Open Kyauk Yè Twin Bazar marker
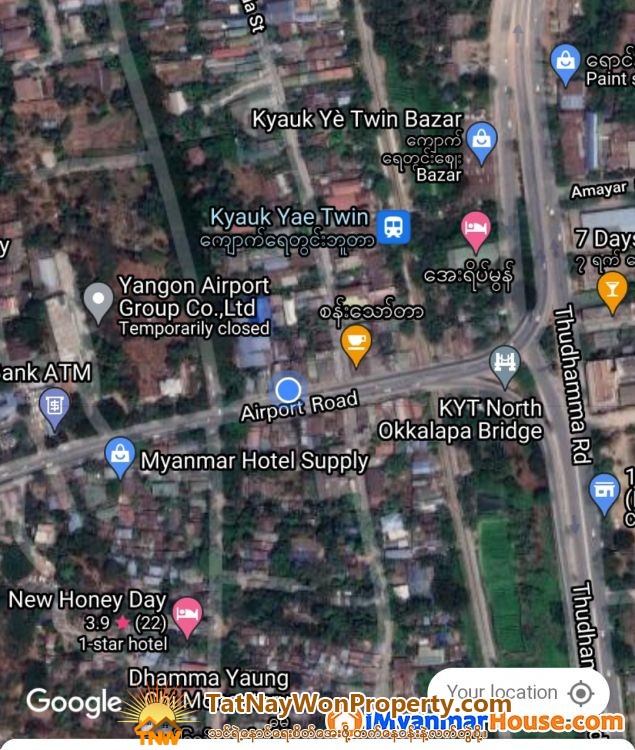635x750 pixels. click(x=482, y=143)
